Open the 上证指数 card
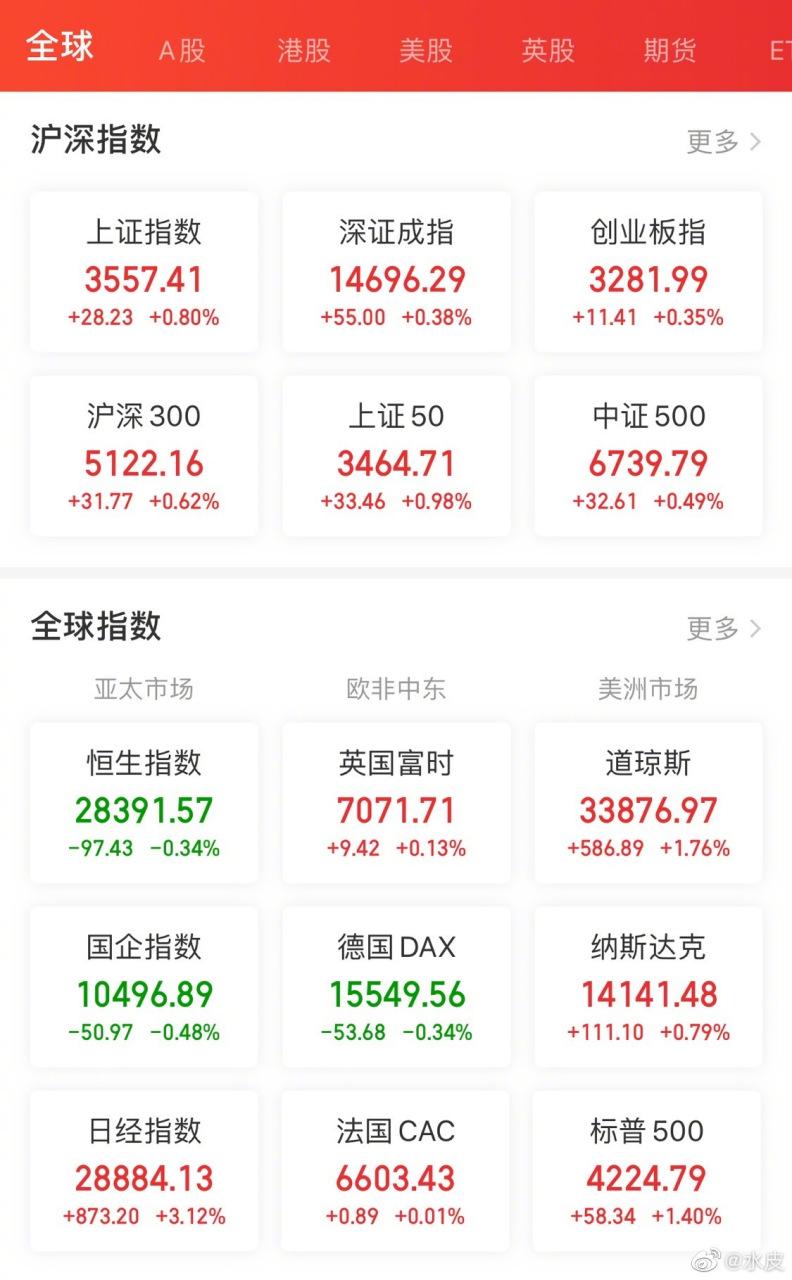 (x=144, y=272)
